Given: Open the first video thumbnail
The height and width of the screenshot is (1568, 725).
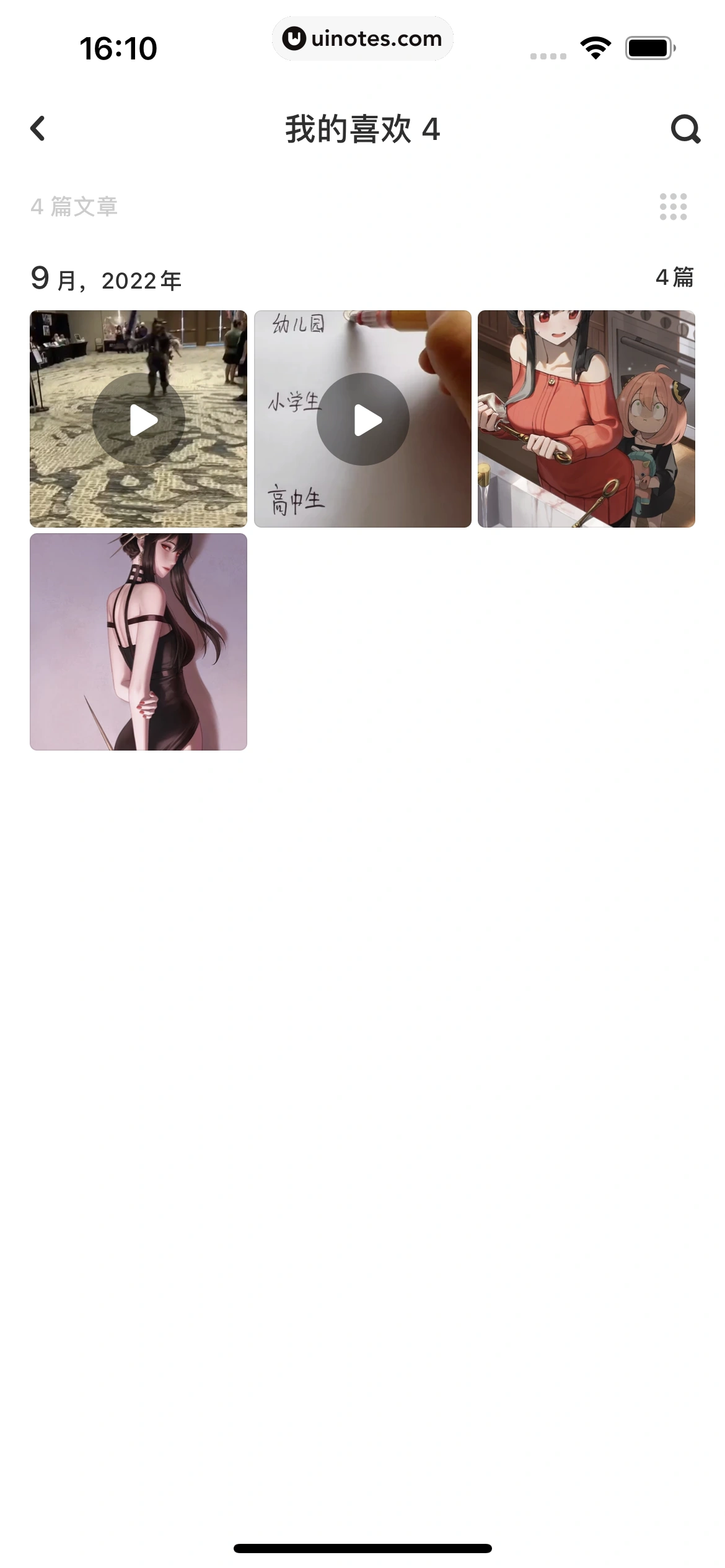Looking at the screenshot, I should tap(138, 418).
